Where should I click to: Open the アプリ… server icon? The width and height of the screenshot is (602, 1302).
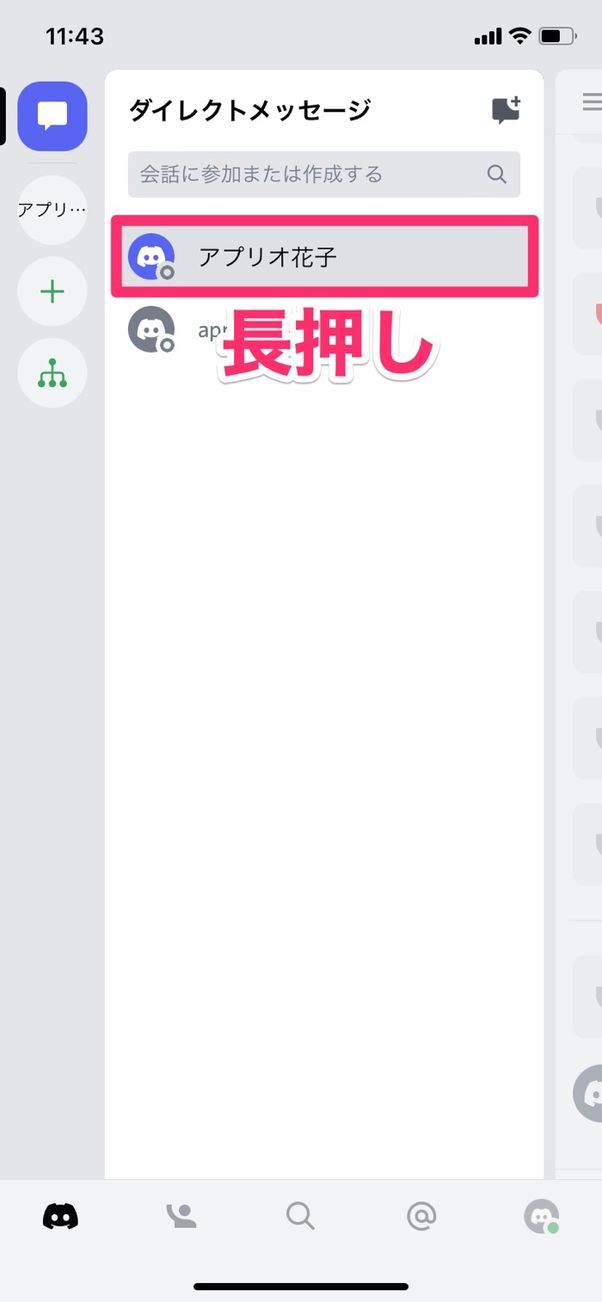(52, 210)
